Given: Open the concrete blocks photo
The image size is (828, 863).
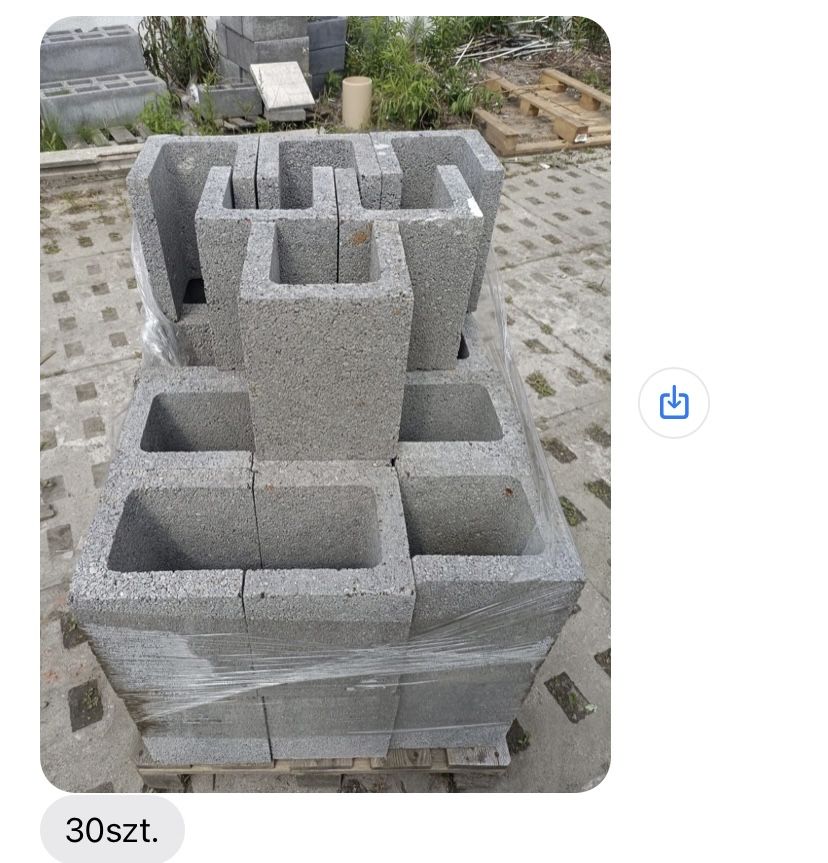Looking at the screenshot, I should [325, 404].
